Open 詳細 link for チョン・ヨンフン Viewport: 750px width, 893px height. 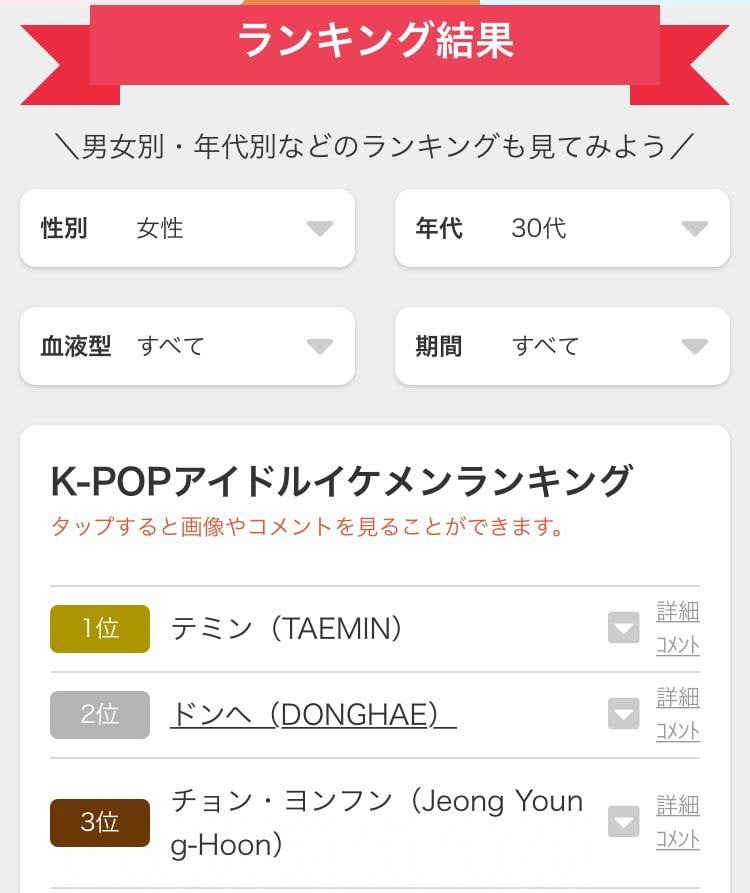click(678, 805)
